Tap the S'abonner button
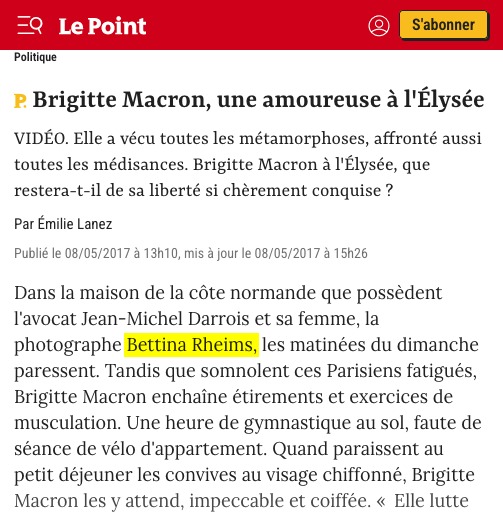The width and height of the screenshot is (503, 517). click(x=444, y=25)
